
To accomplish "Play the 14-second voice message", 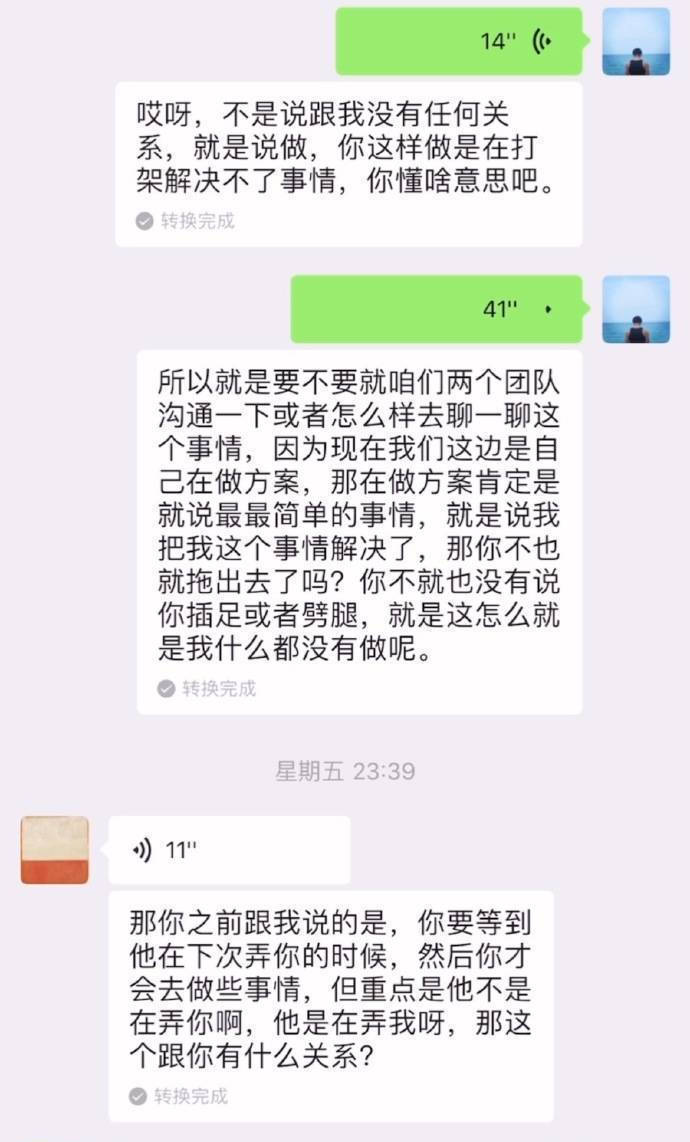I will 459,42.
